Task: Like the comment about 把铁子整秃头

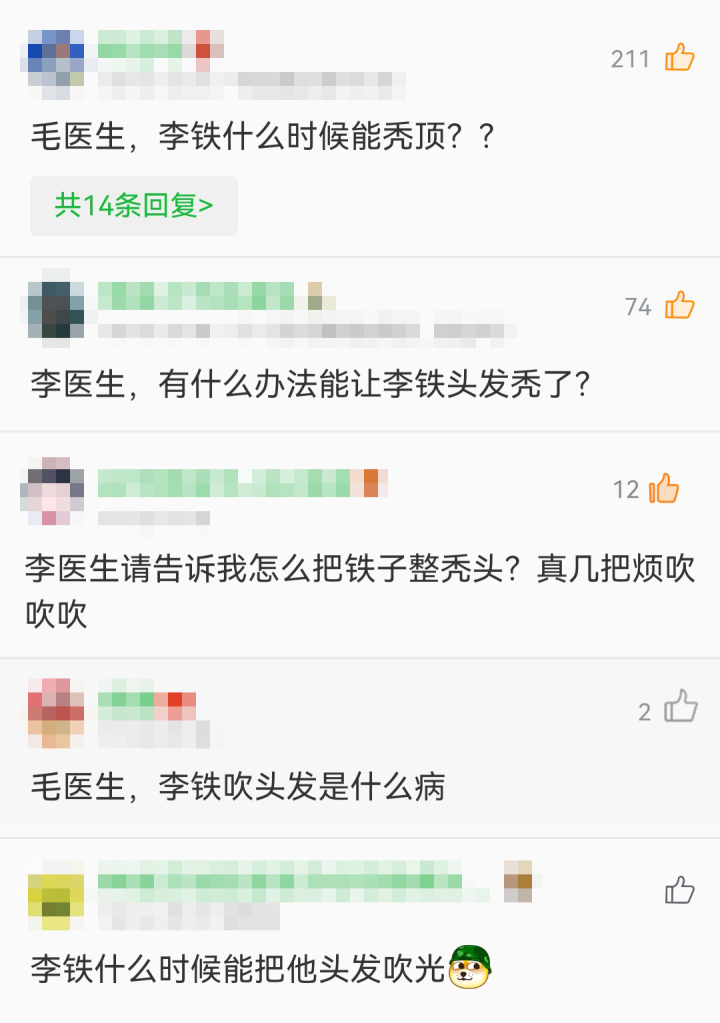Action: point(664,489)
